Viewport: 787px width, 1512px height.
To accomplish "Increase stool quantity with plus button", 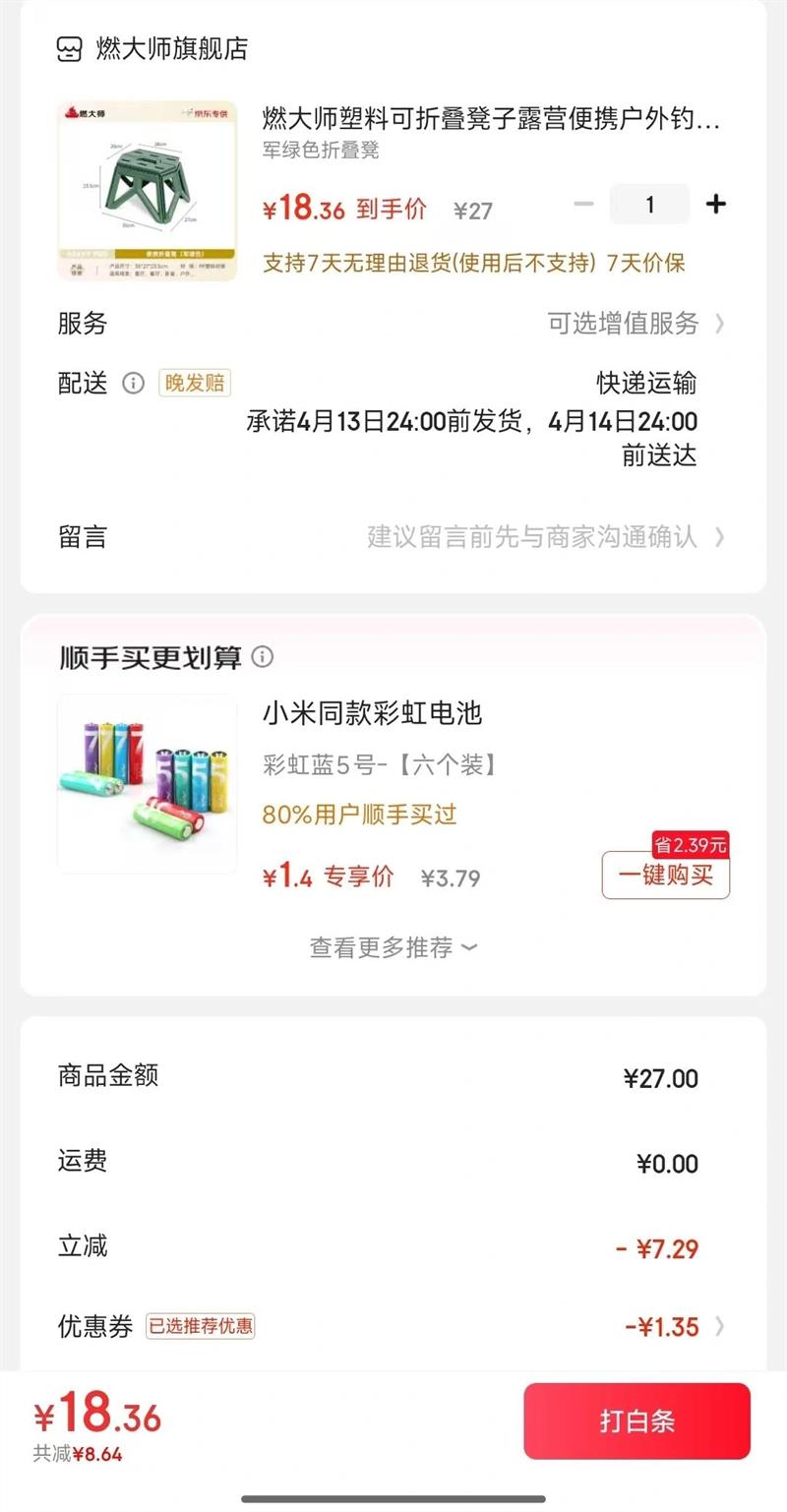I will pyautogui.click(x=716, y=205).
